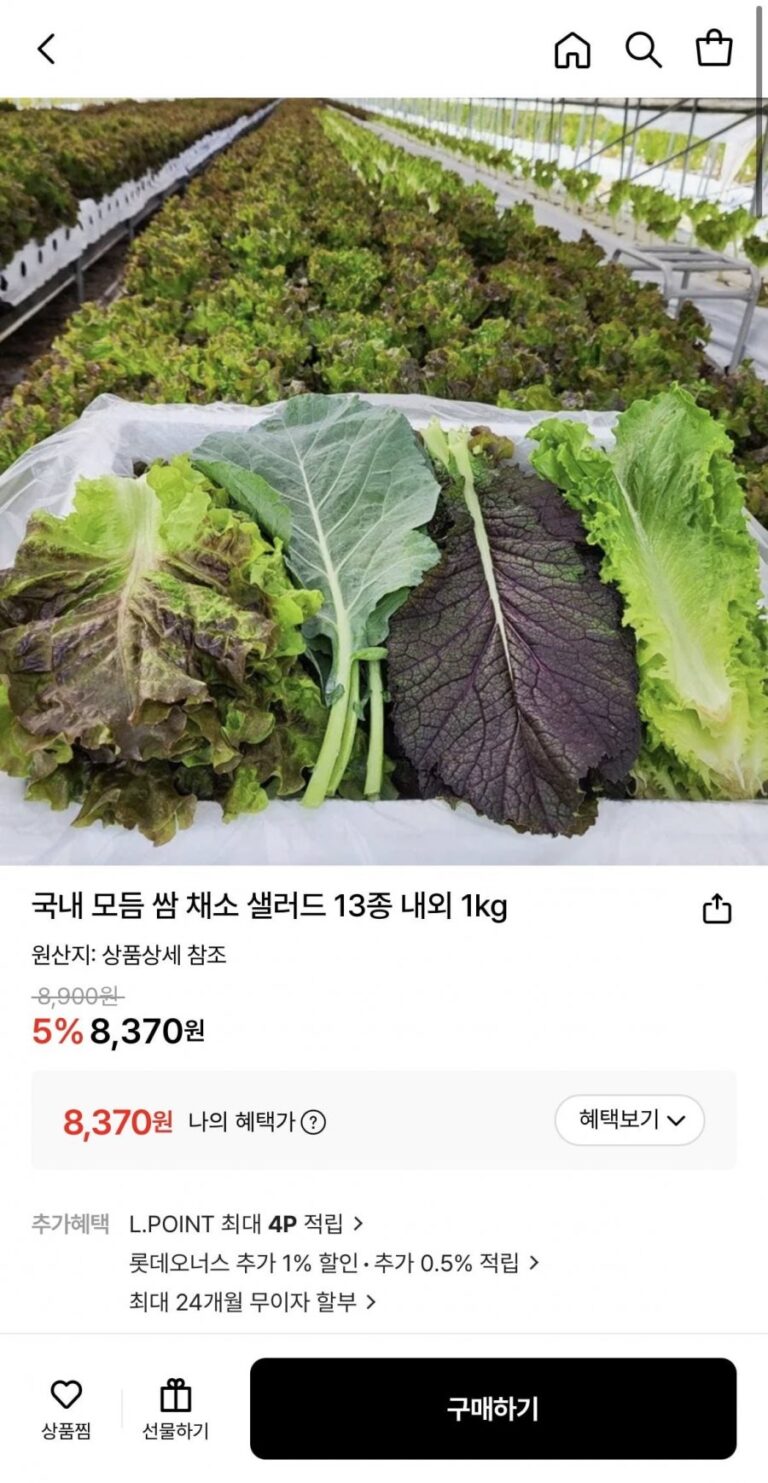The height and width of the screenshot is (1483, 768).
Task: Share this salad vegetable product
Action: [x=717, y=909]
